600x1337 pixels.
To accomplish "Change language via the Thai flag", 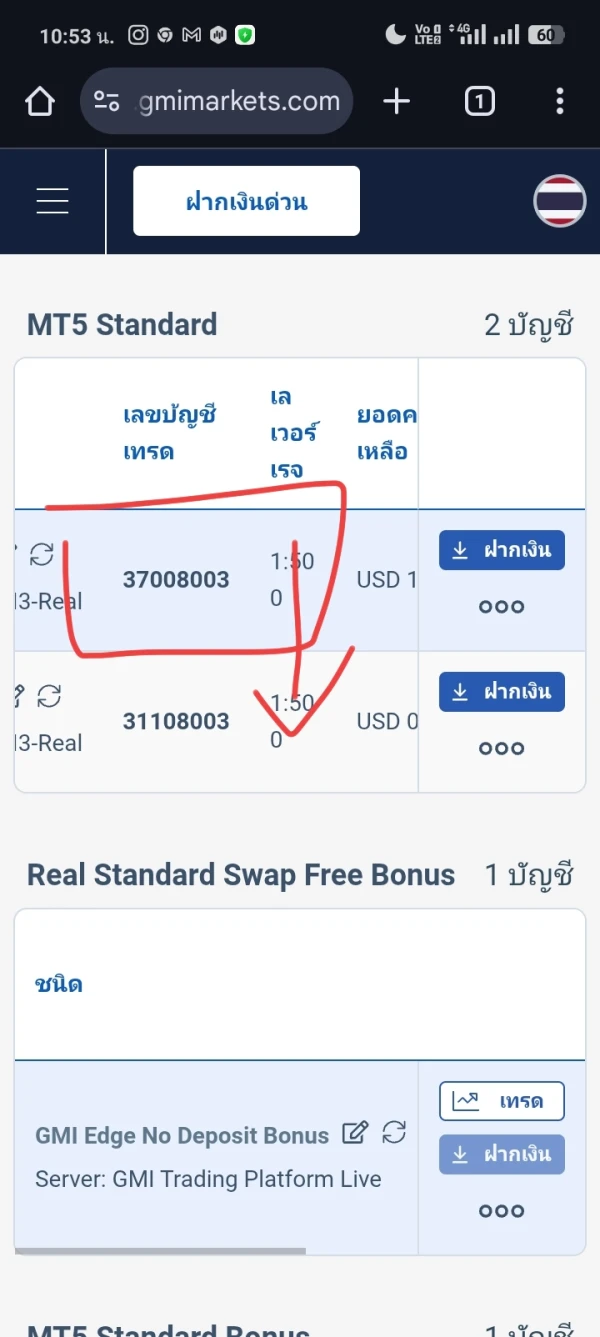I will (560, 201).
